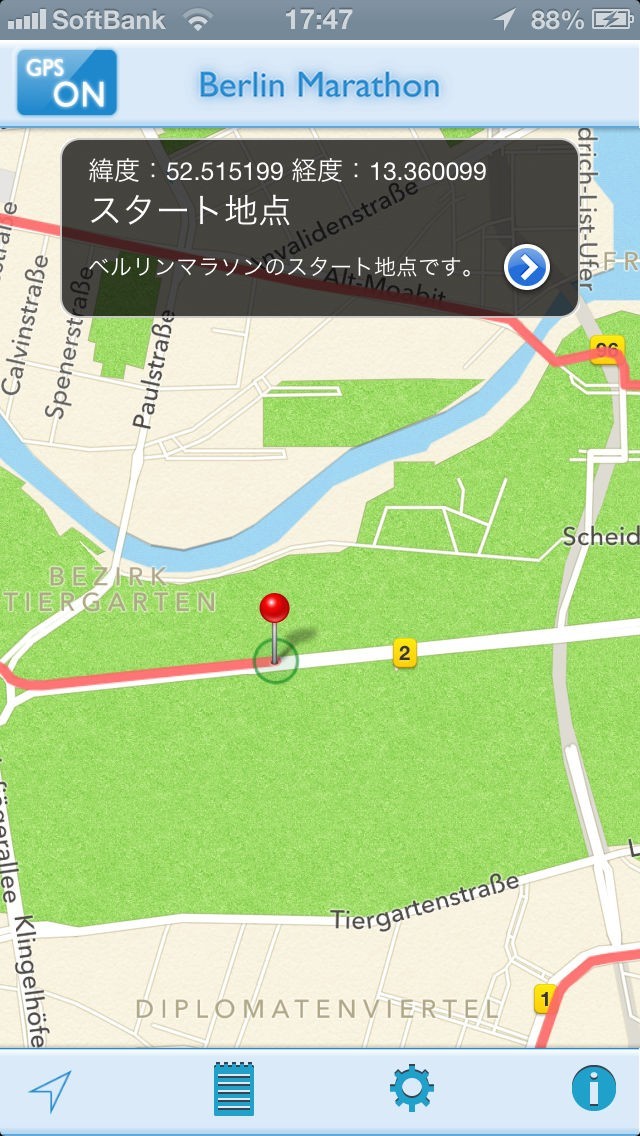
Task: Tap the red start point pin
Action: pyautogui.click(x=274, y=609)
